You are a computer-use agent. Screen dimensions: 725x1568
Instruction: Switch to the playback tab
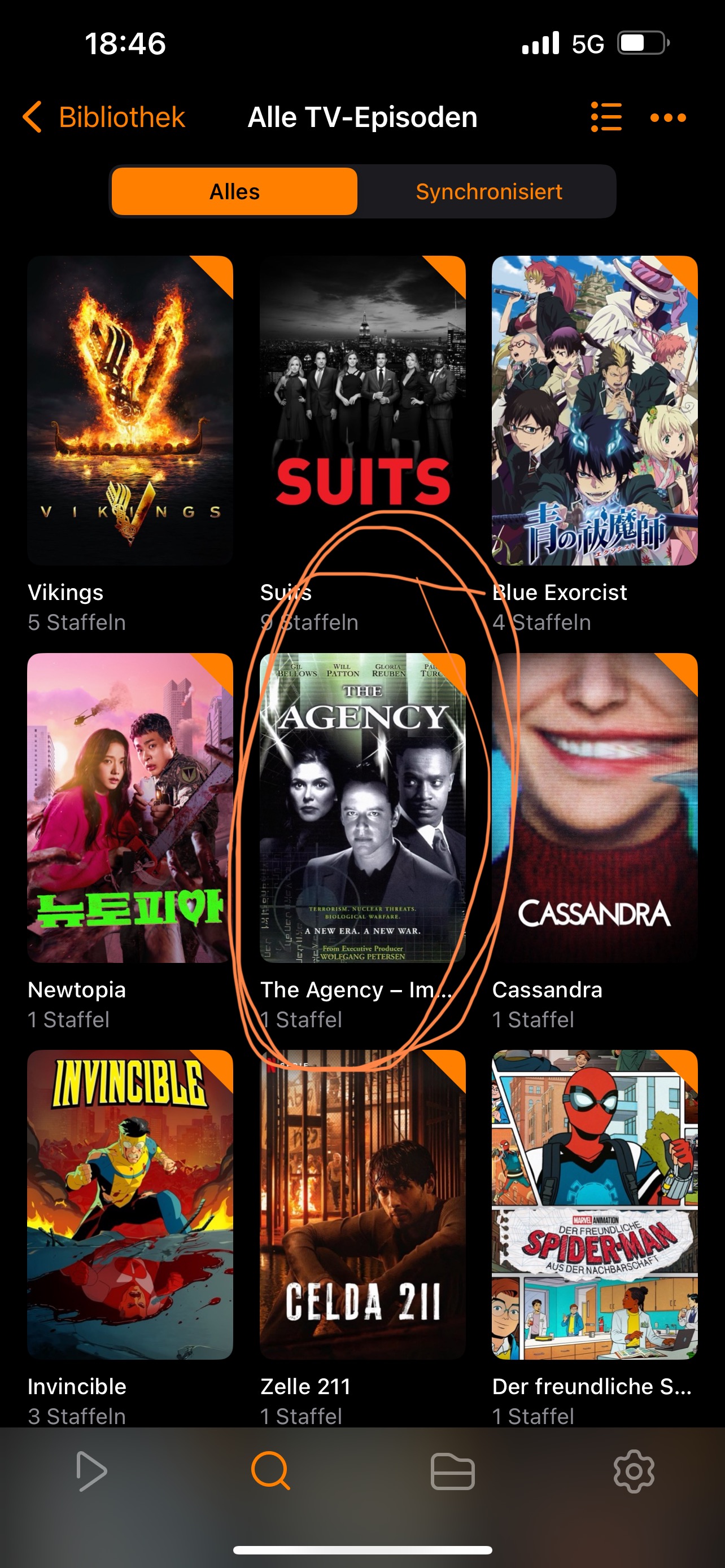point(91,1471)
